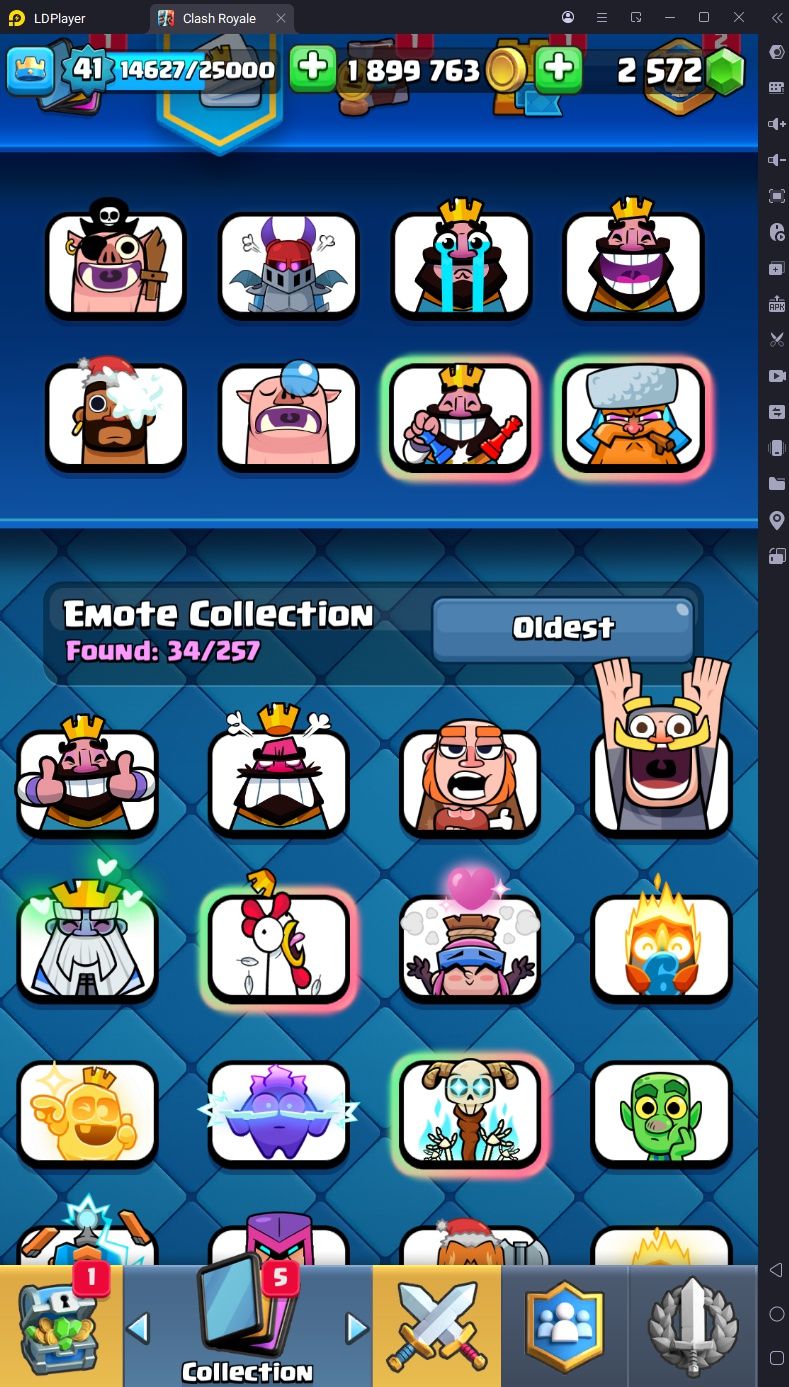Select the chicken emote in collection
The image size is (789, 1387).
pos(279,948)
